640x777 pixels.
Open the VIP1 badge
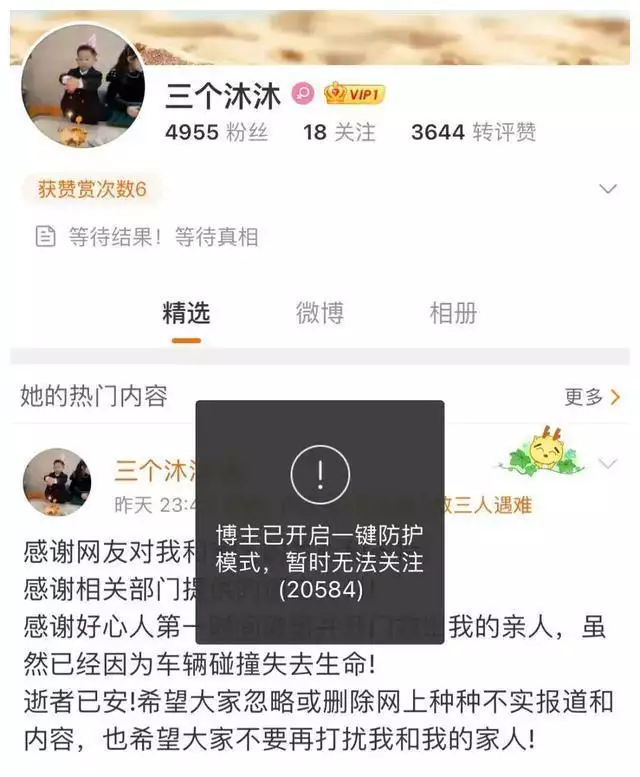354,94
